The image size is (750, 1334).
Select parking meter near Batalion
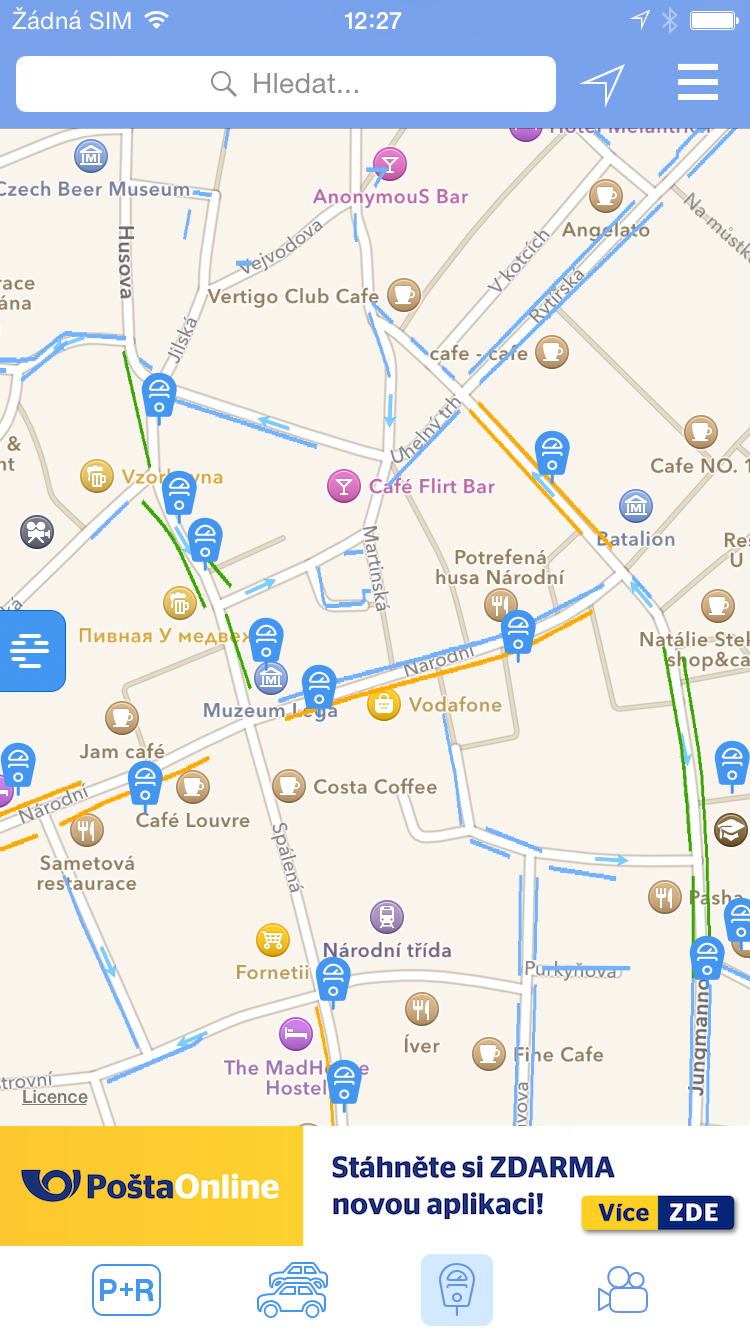click(x=552, y=455)
